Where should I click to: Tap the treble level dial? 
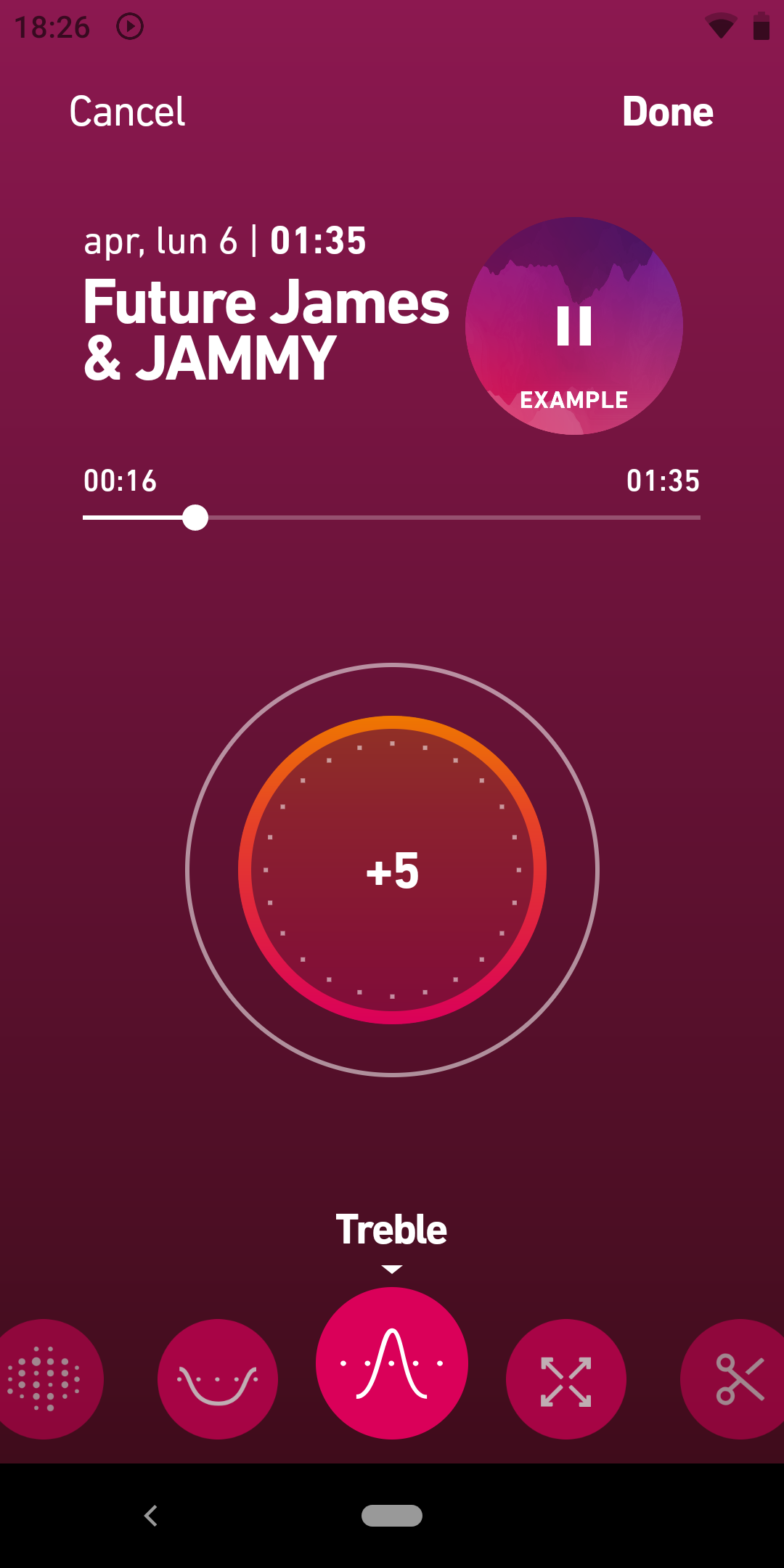tap(392, 870)
